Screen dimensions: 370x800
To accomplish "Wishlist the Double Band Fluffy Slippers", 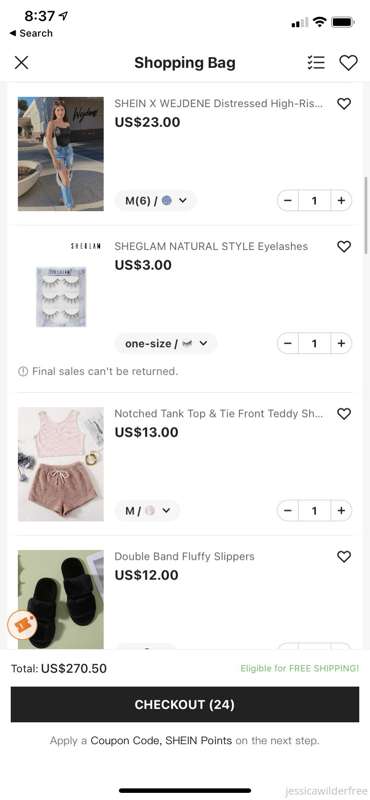I will (x=344, y=557).
